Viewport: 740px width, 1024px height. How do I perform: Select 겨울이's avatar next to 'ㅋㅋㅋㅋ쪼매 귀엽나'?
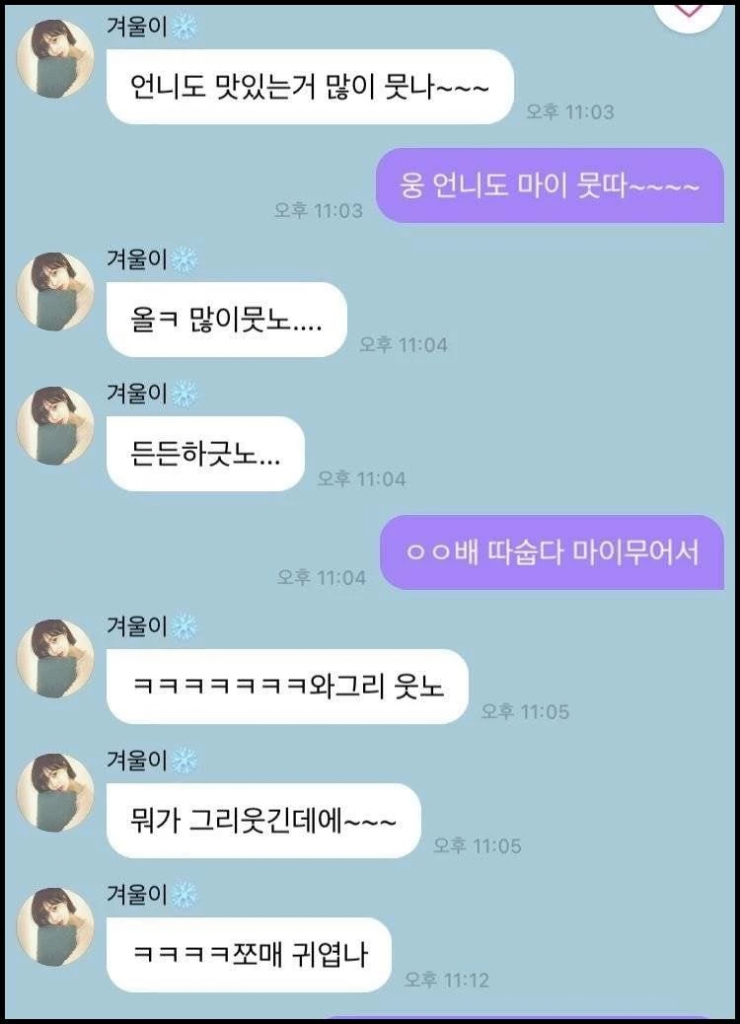pos(56,927)
